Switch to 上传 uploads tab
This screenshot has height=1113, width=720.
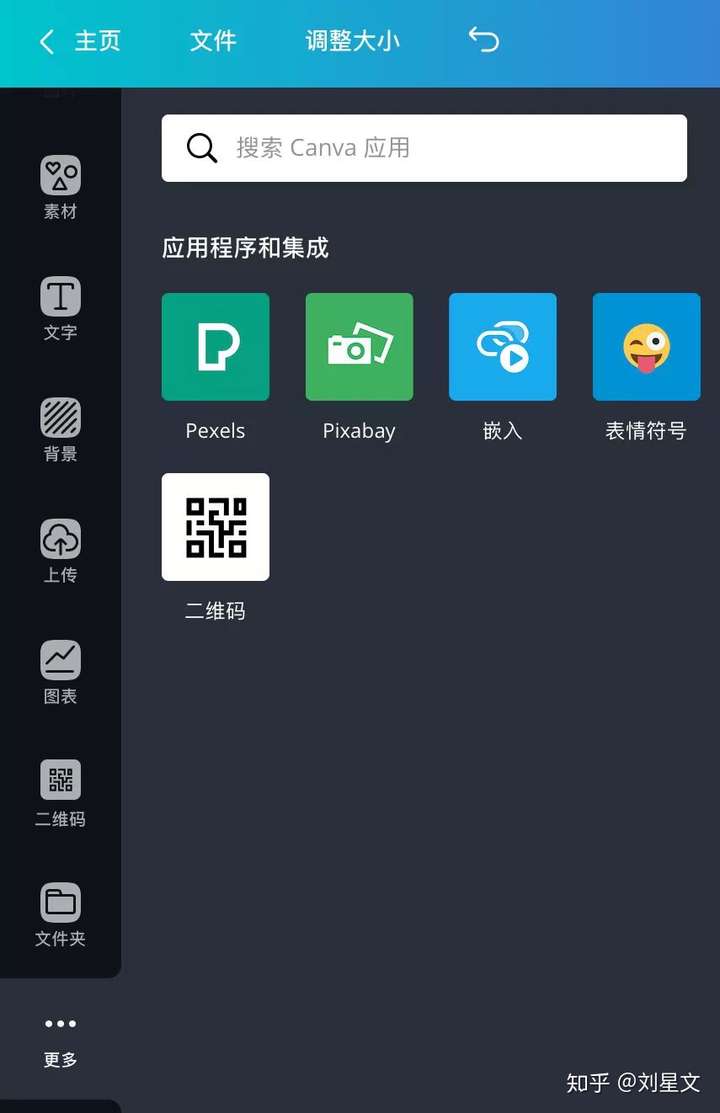[60, 551]
